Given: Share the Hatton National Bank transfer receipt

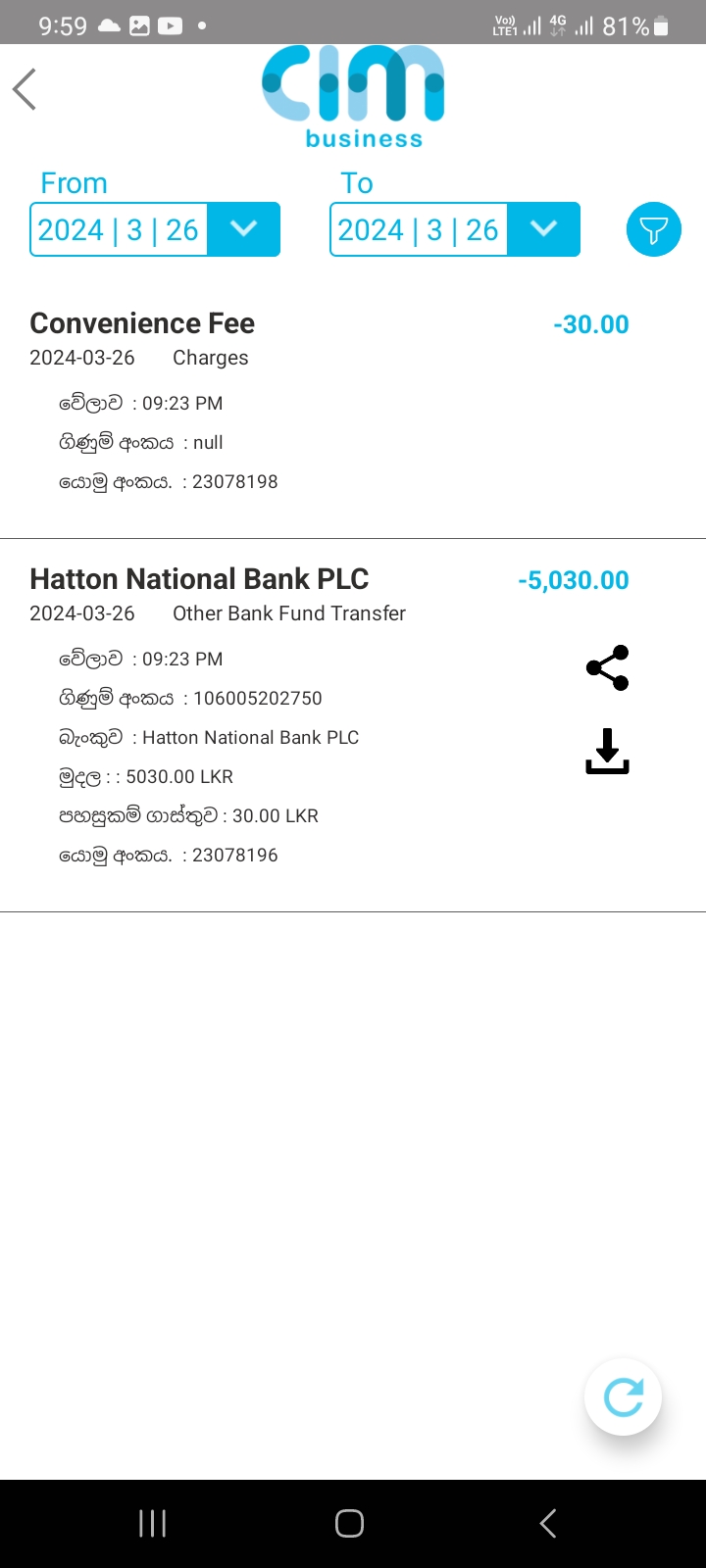Looking at the screenshot, I should pyautogui.click(x=607, y=667).
